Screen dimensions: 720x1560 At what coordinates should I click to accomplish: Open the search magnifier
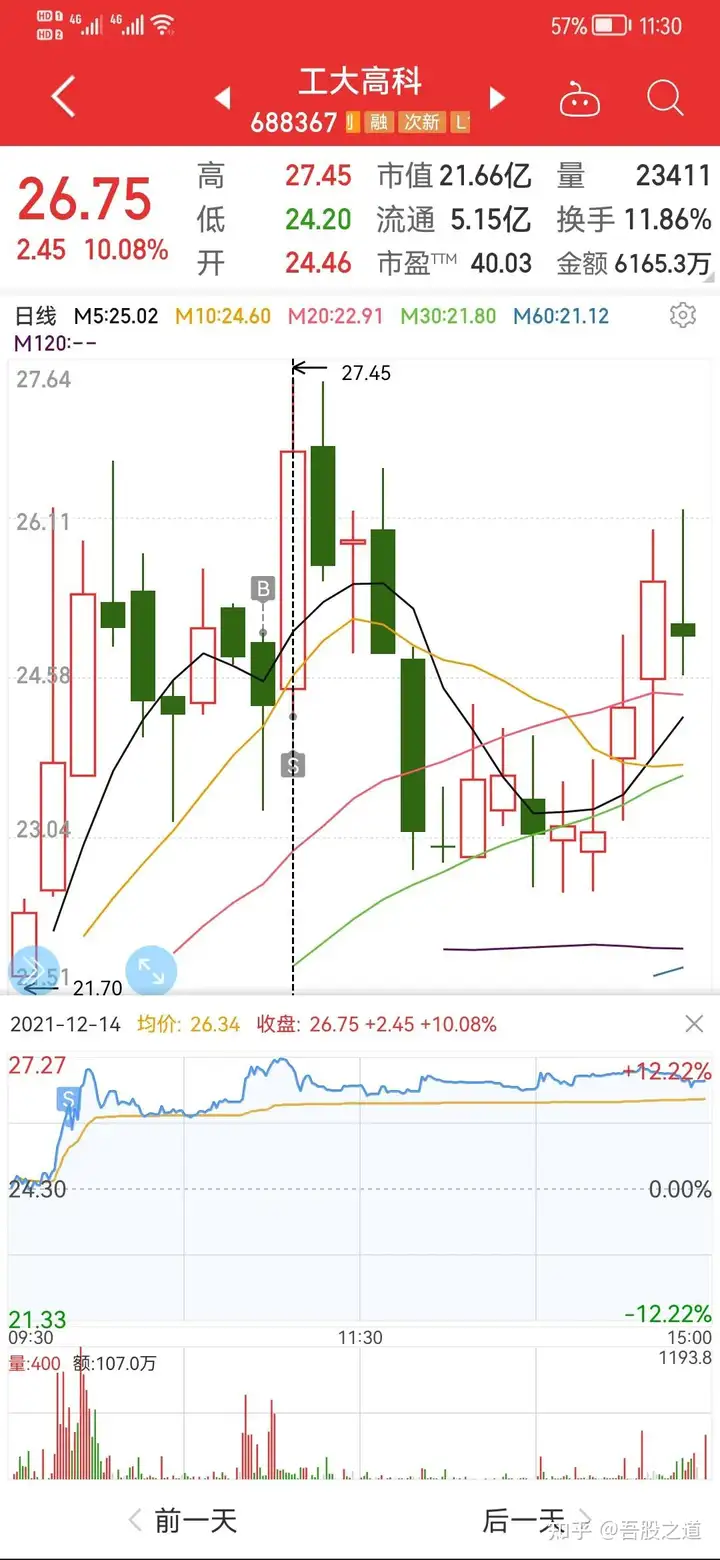pyautogui.click(x=665, y=98)
